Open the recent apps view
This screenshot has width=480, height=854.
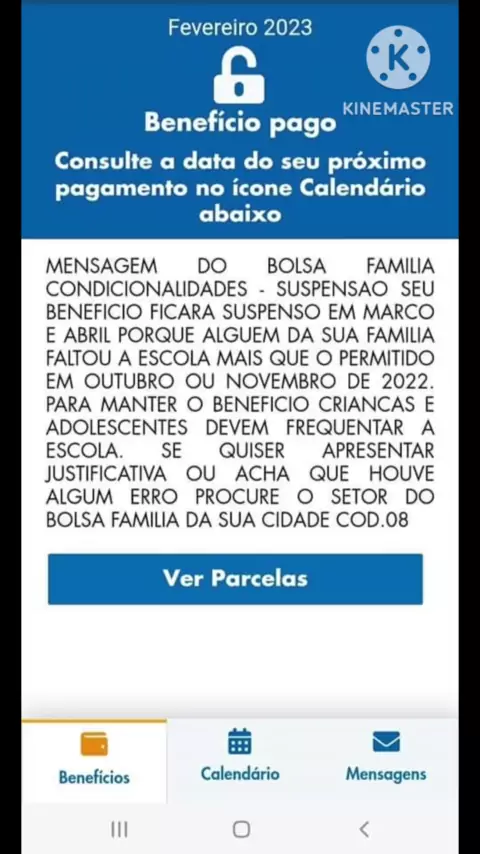119,829
